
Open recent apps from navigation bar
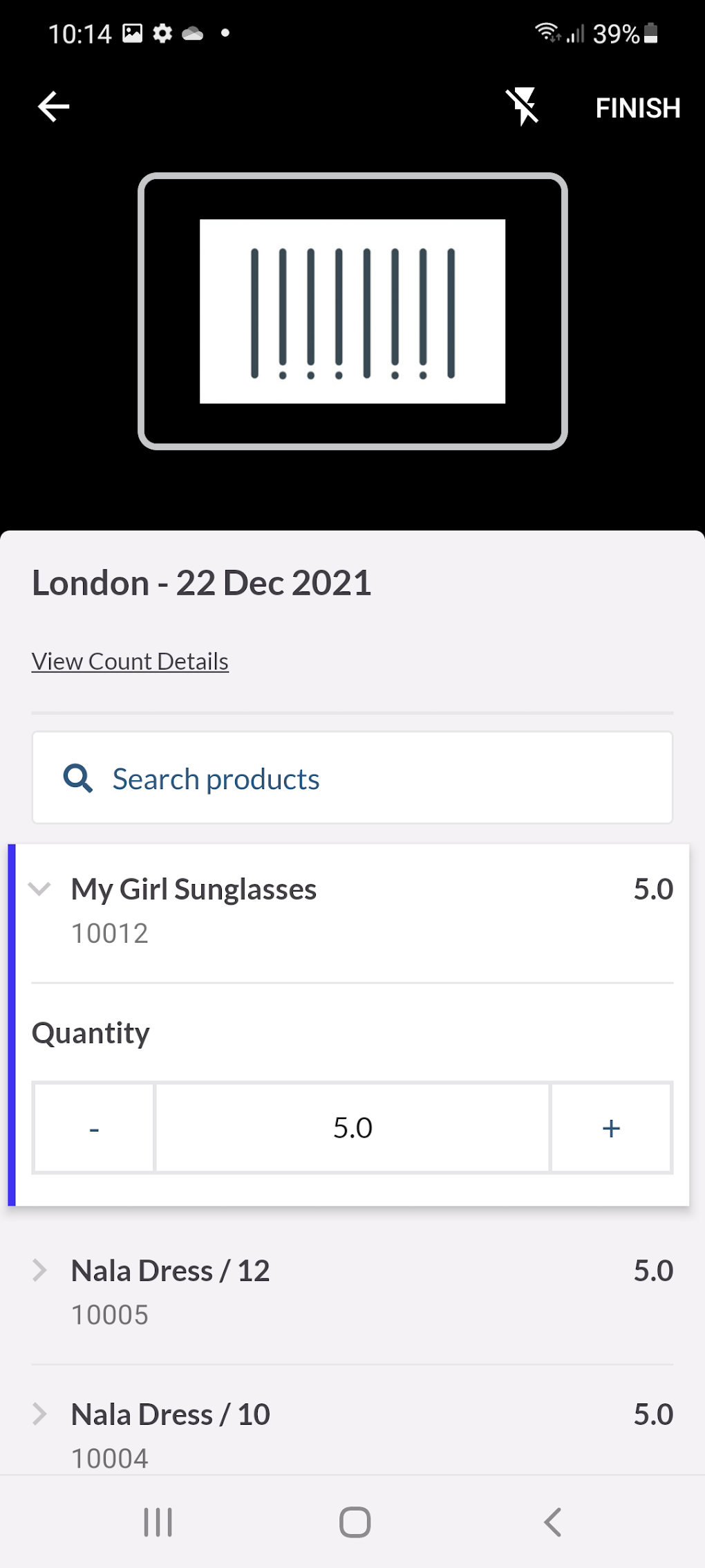click(x=158, y=1522)
